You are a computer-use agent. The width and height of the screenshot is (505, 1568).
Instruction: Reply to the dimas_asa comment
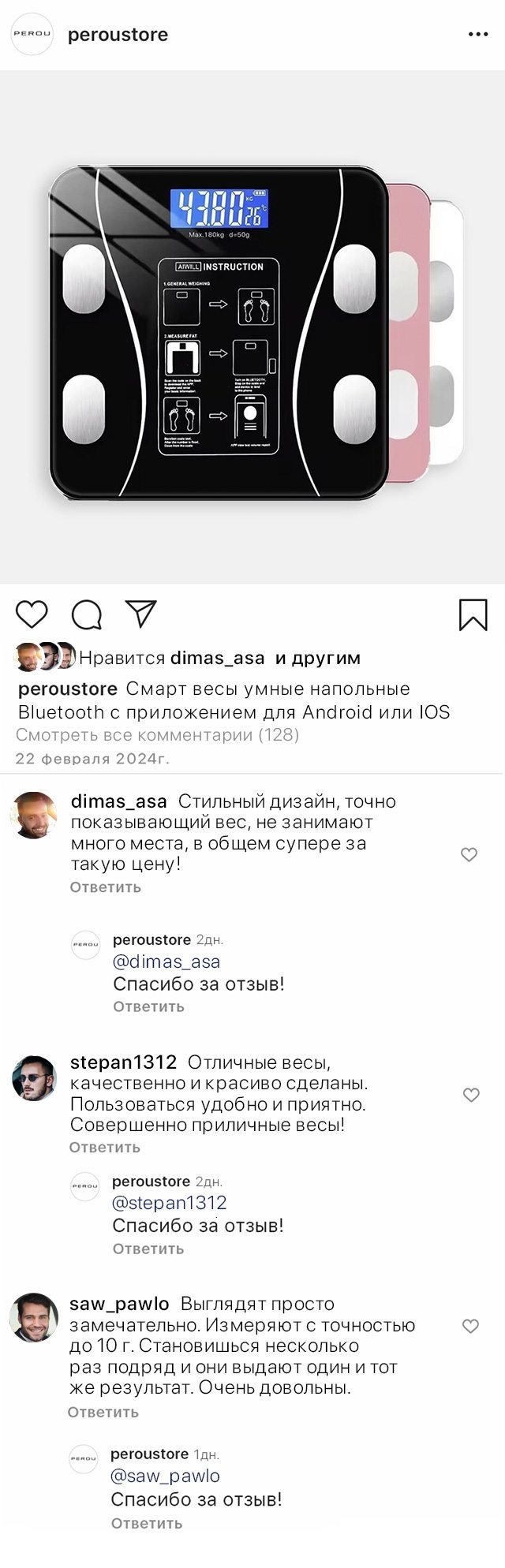105,887
